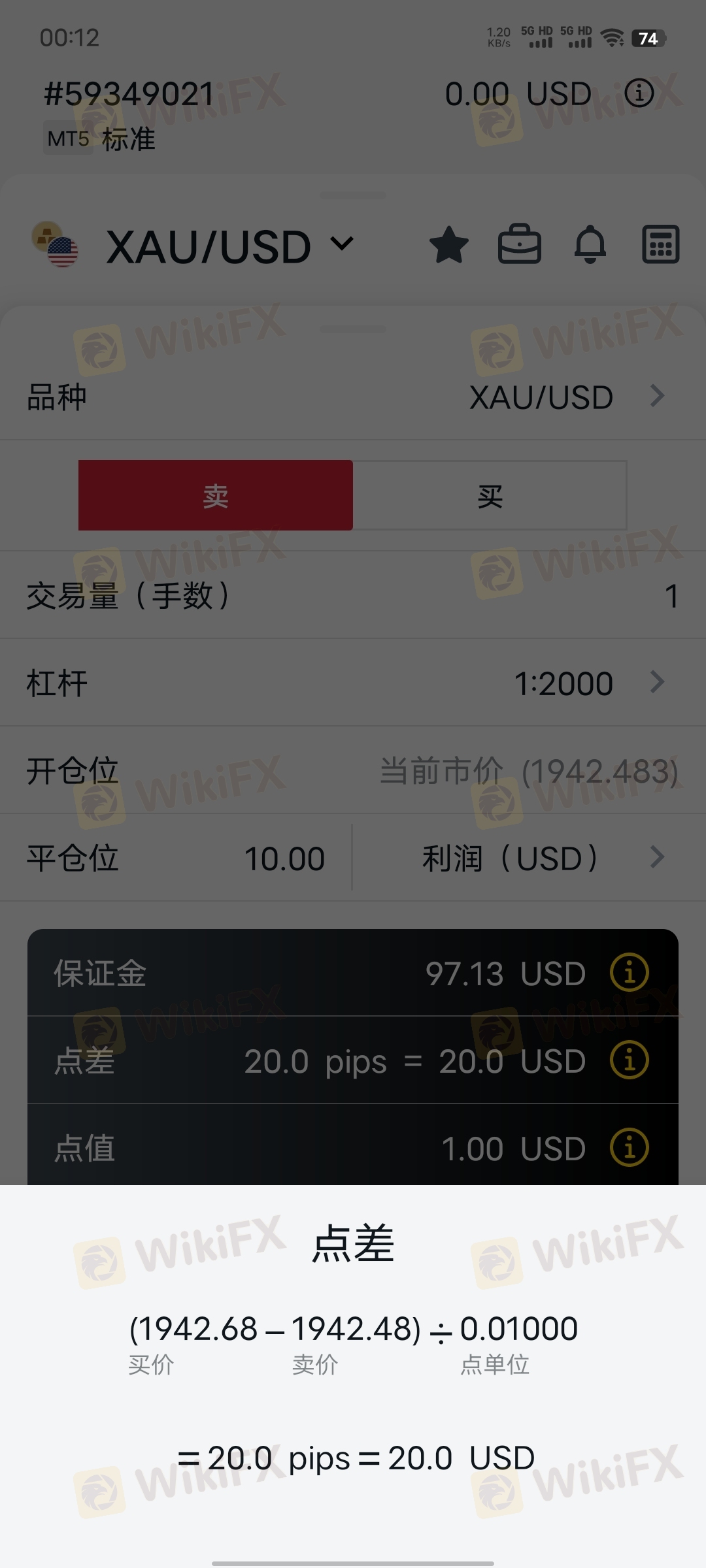Show info about 点差 spread
Viewport: 706px width, 1568px height.
coord(629,1060)
